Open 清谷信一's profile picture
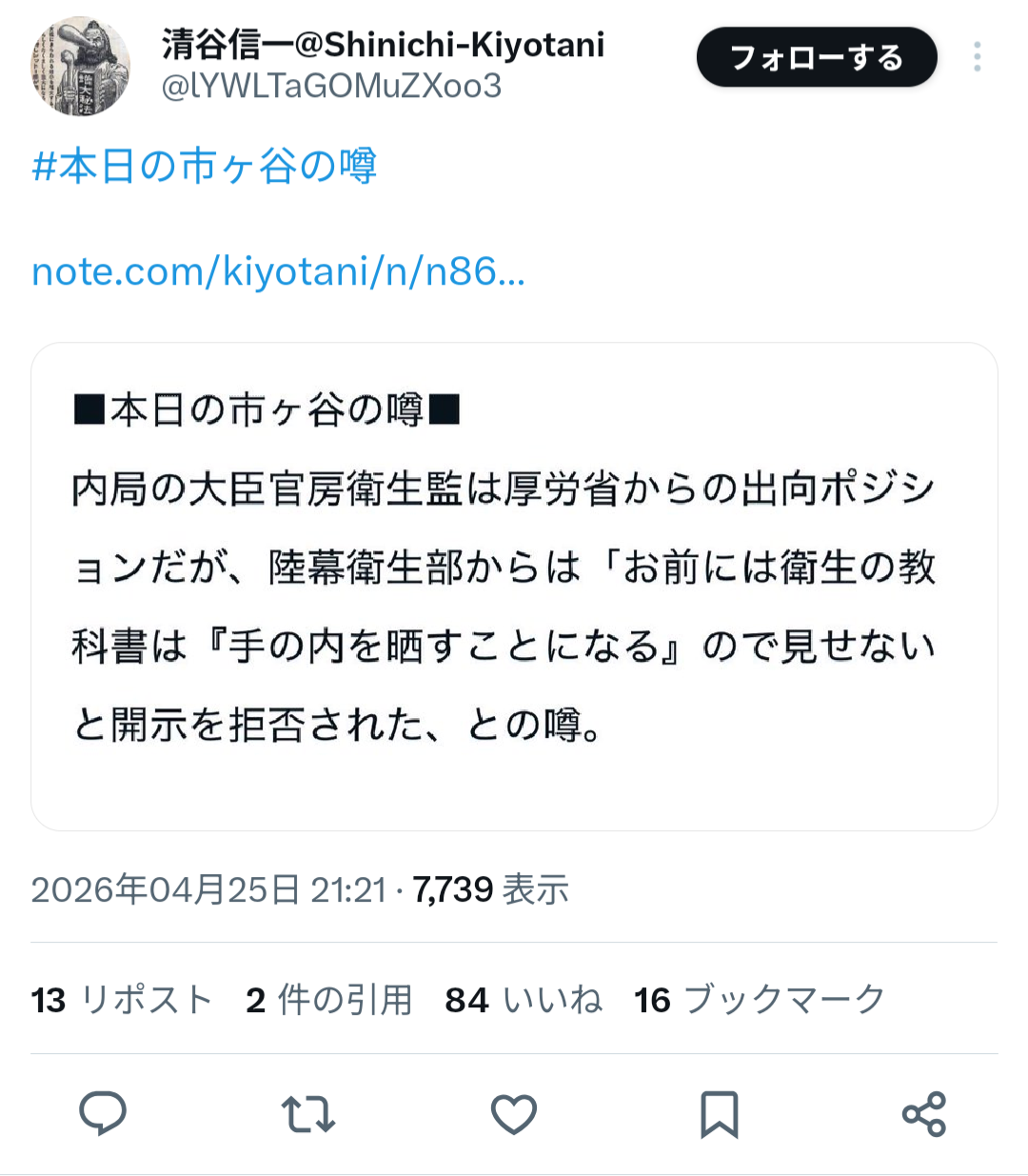 tap(80, 67)
